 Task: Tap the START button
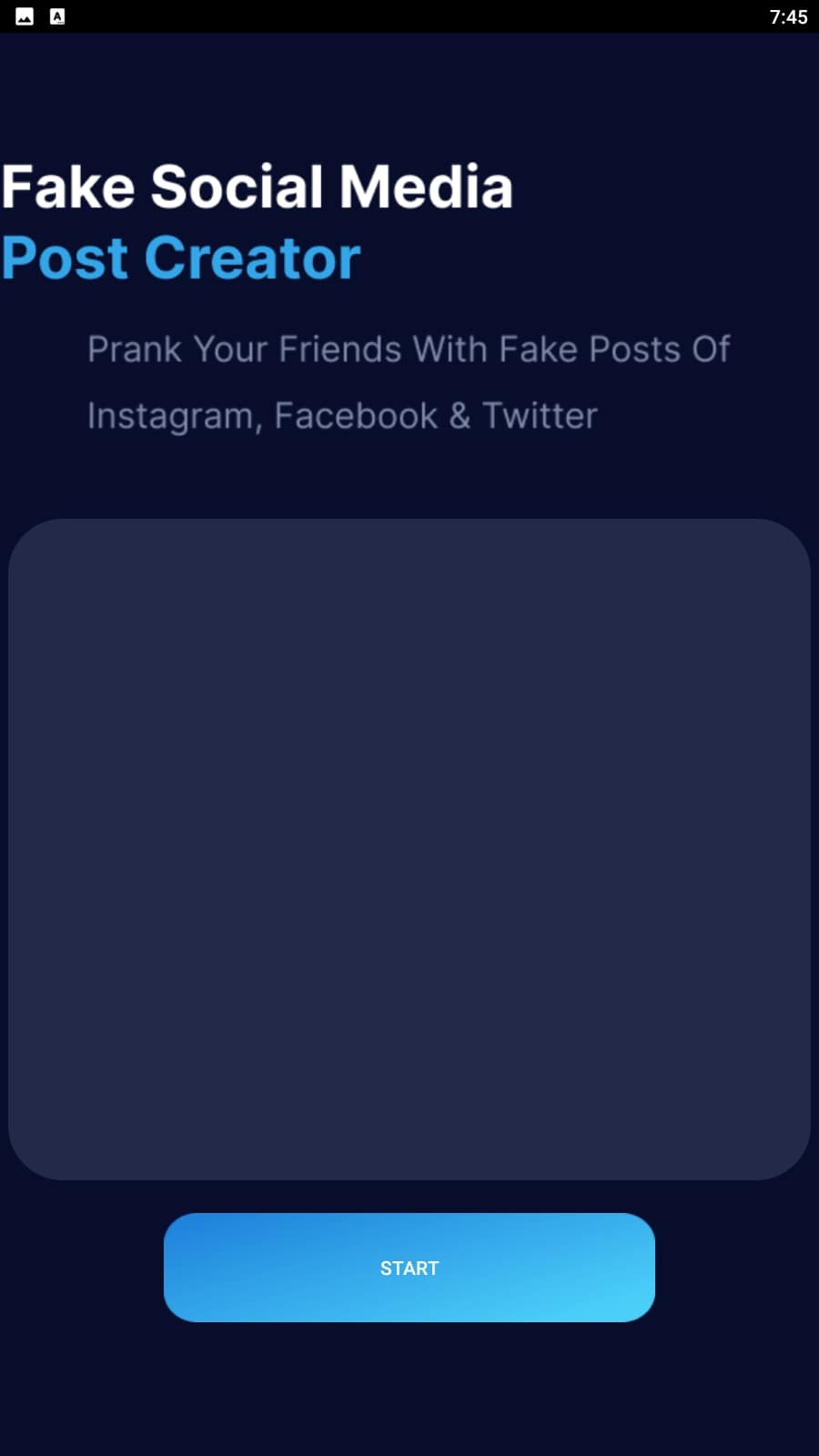[409, 1267]
